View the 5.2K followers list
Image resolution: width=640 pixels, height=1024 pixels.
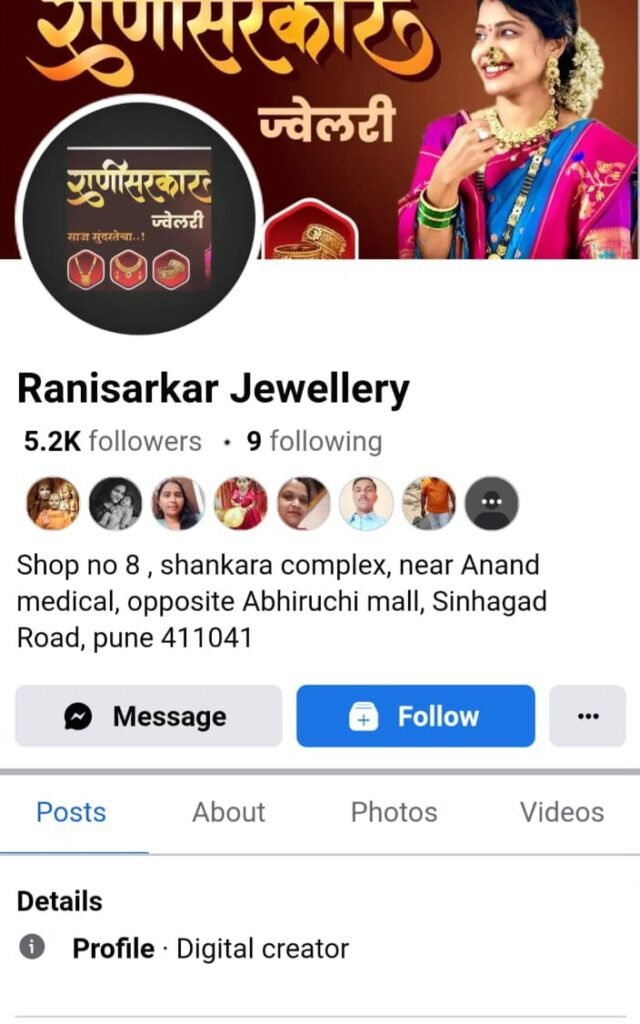point(112,441)
